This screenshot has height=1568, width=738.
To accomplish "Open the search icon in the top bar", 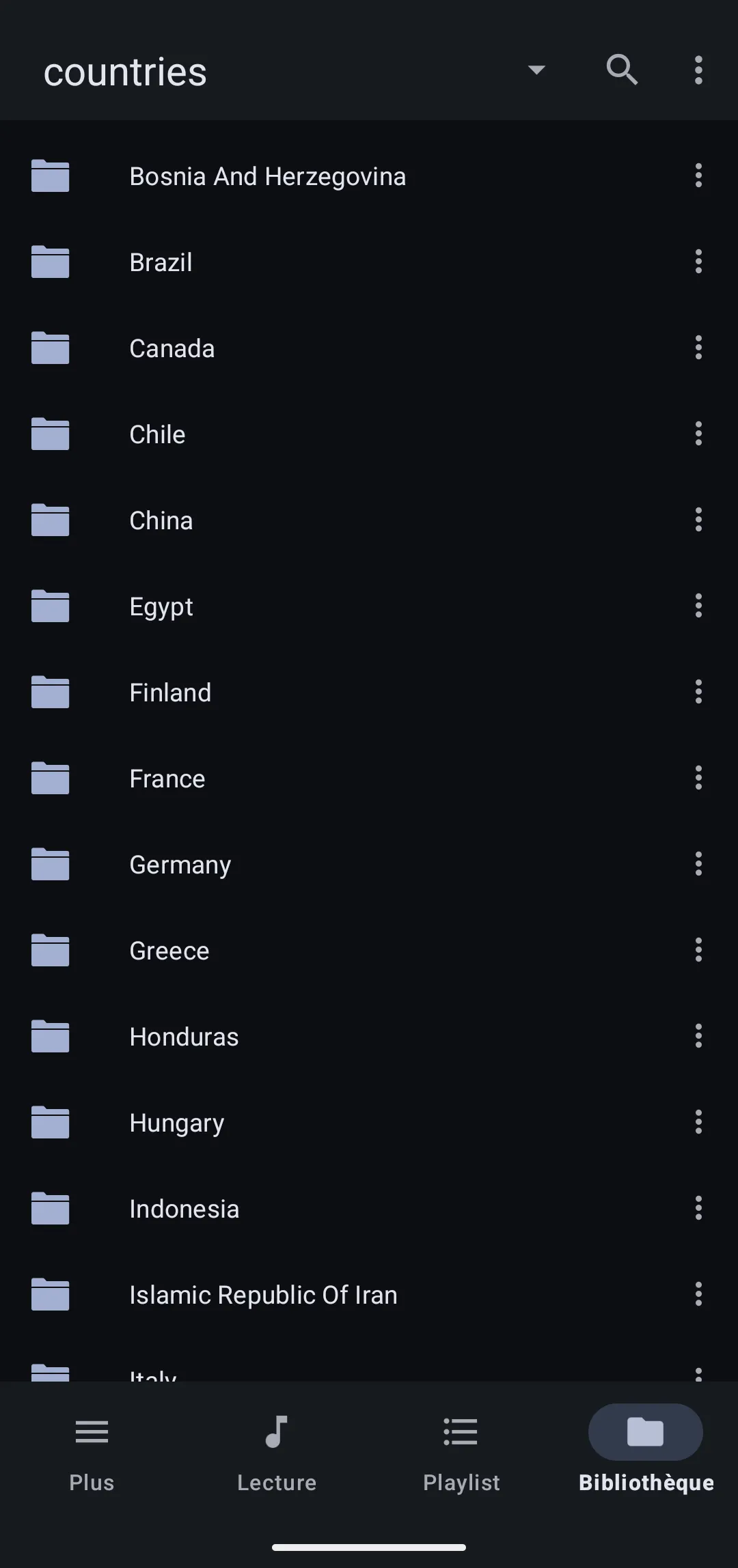I will 622,70.
